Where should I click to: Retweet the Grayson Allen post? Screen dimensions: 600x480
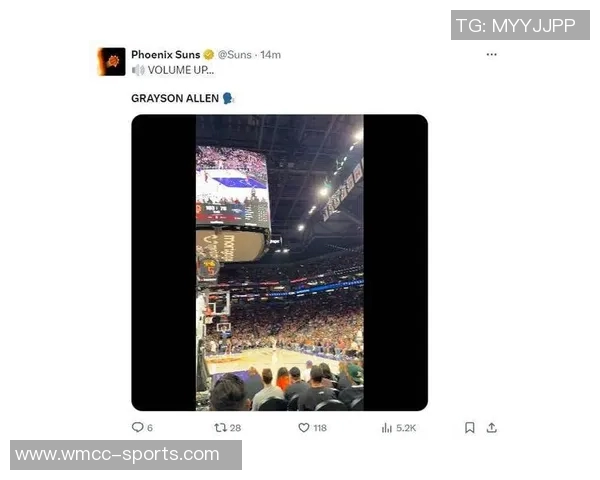click(x=221, y=427)
